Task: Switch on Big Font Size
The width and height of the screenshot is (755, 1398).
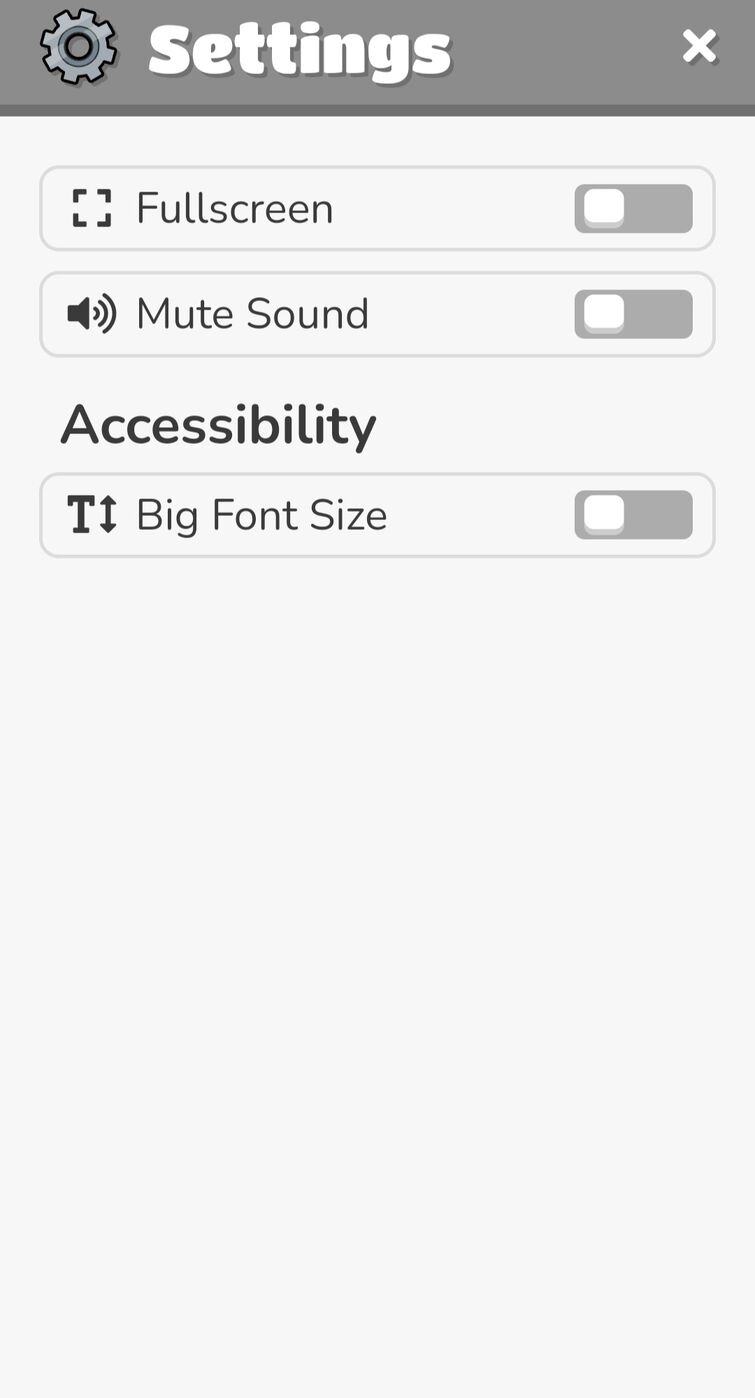Action: (633, 515)
